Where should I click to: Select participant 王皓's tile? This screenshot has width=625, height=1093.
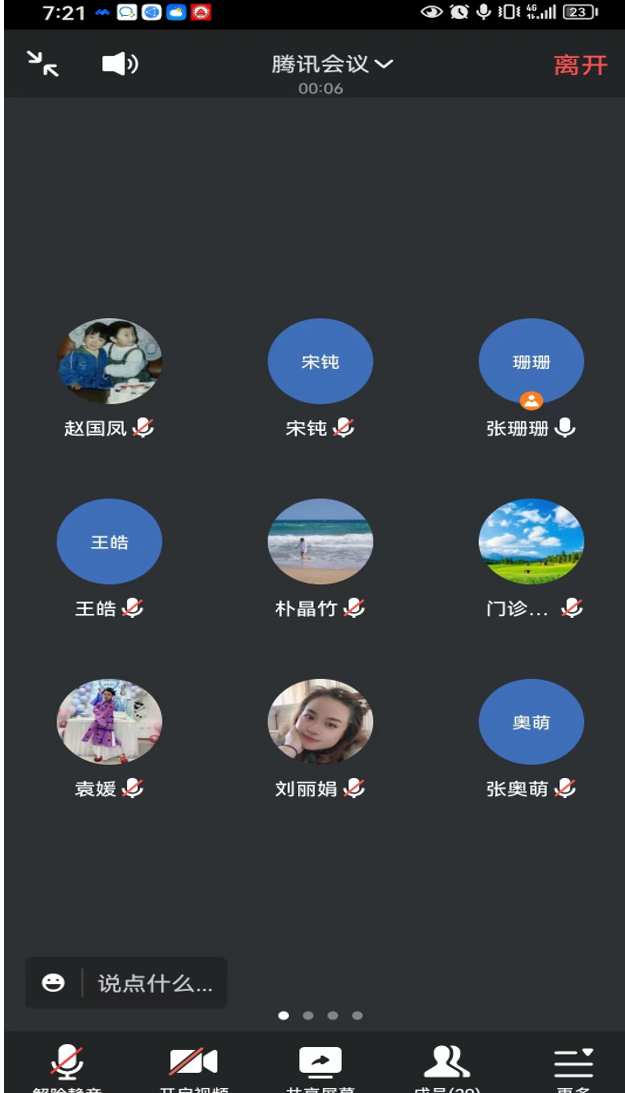[109, 541]
